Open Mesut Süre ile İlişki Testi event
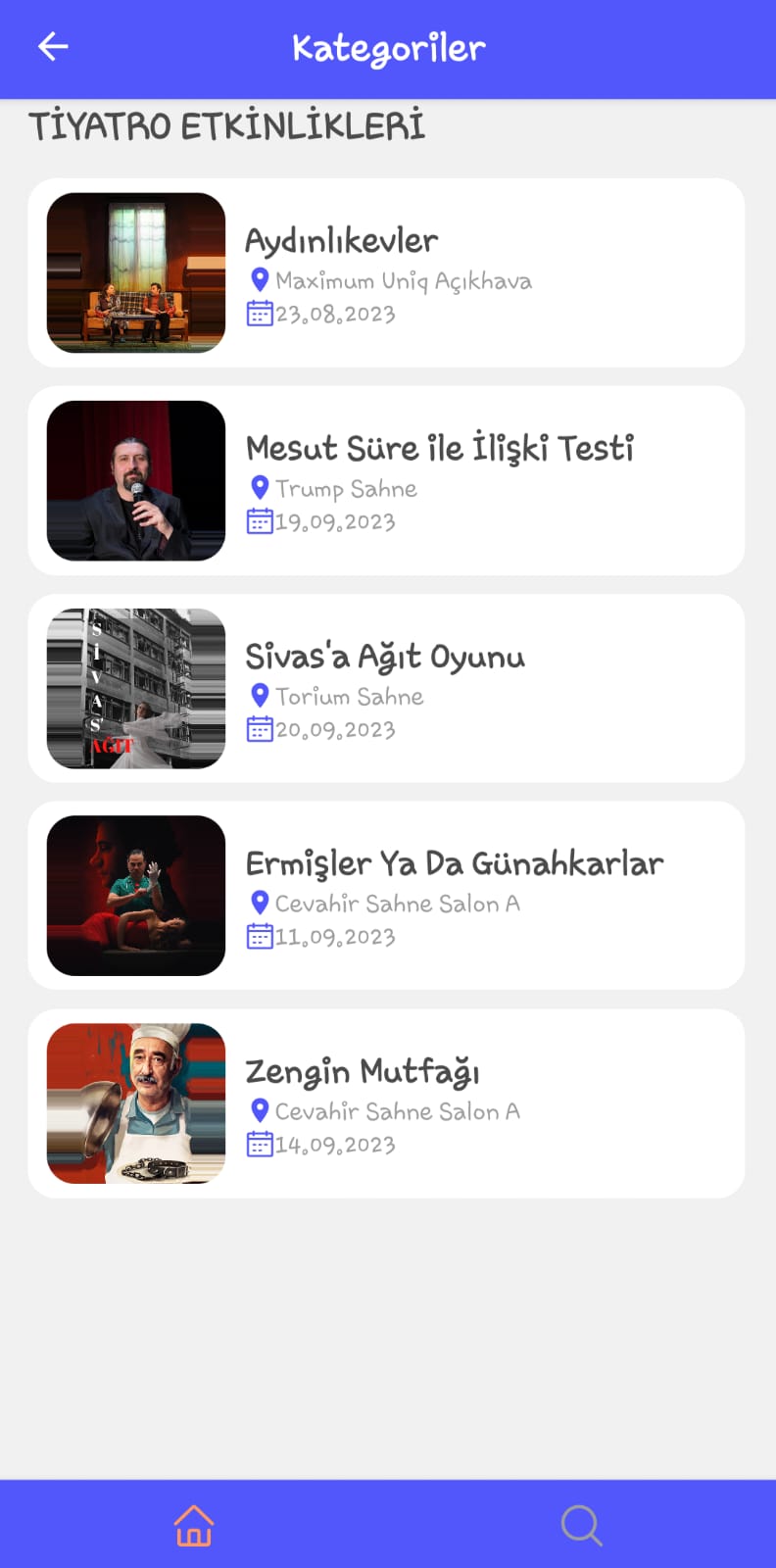This screenshot has width=776, height=1568. (x=386, y=480)
